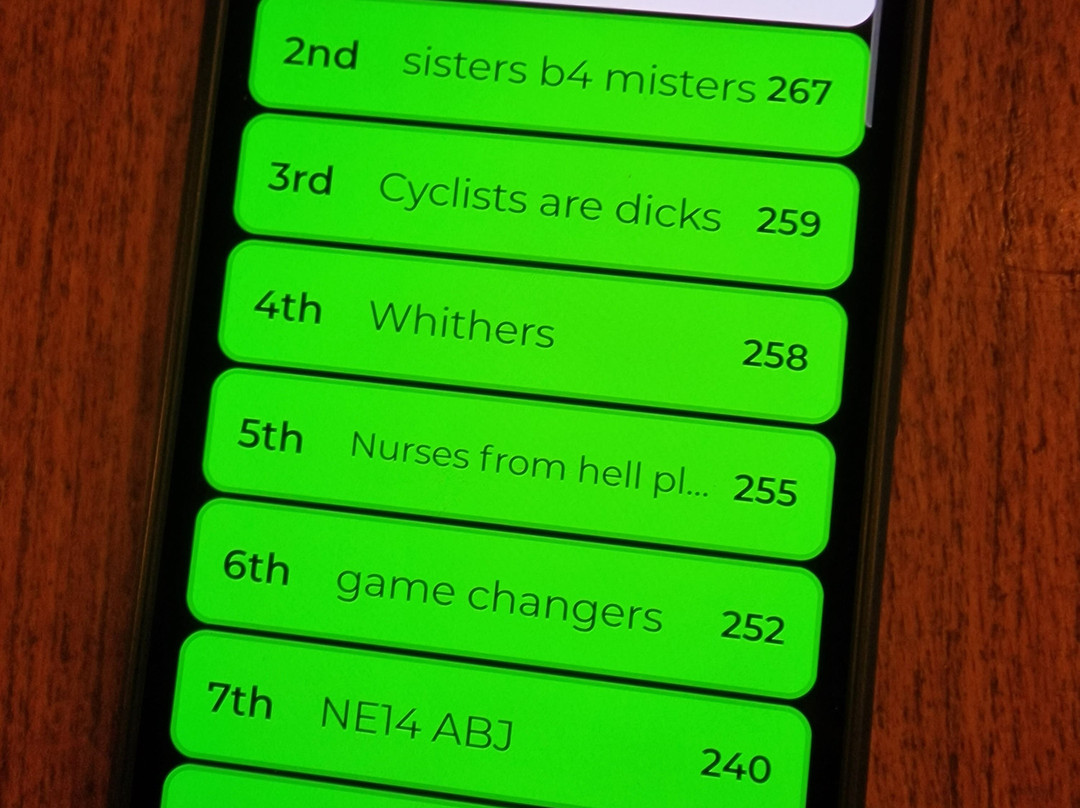Open the Nurses from hell team row
Screen dimensions: 1080x808
pyautogui.click(x=519, y=464)
